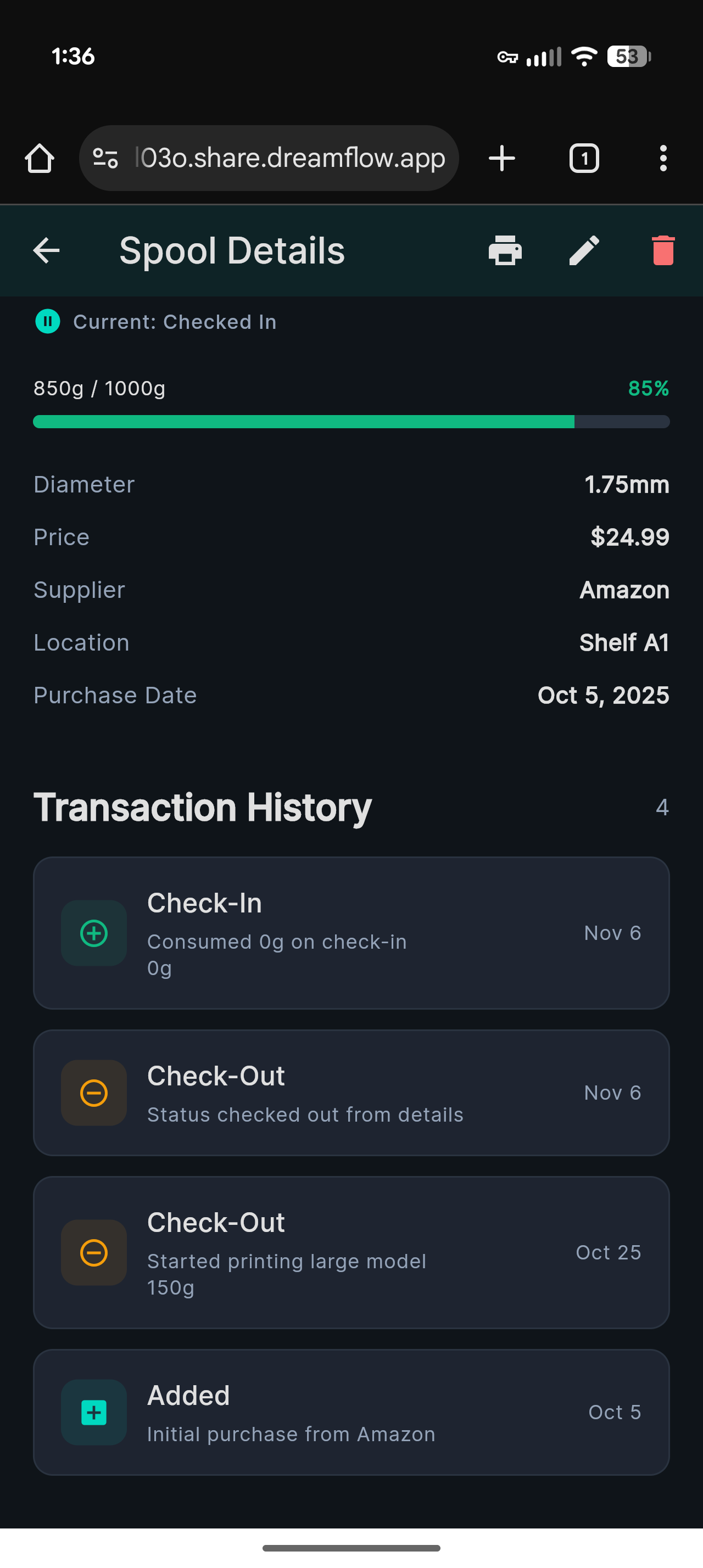This screenshot has width=703, height=1568.
Task: Edit the spool with the pencil icon
Action: (x=584, y=250)
